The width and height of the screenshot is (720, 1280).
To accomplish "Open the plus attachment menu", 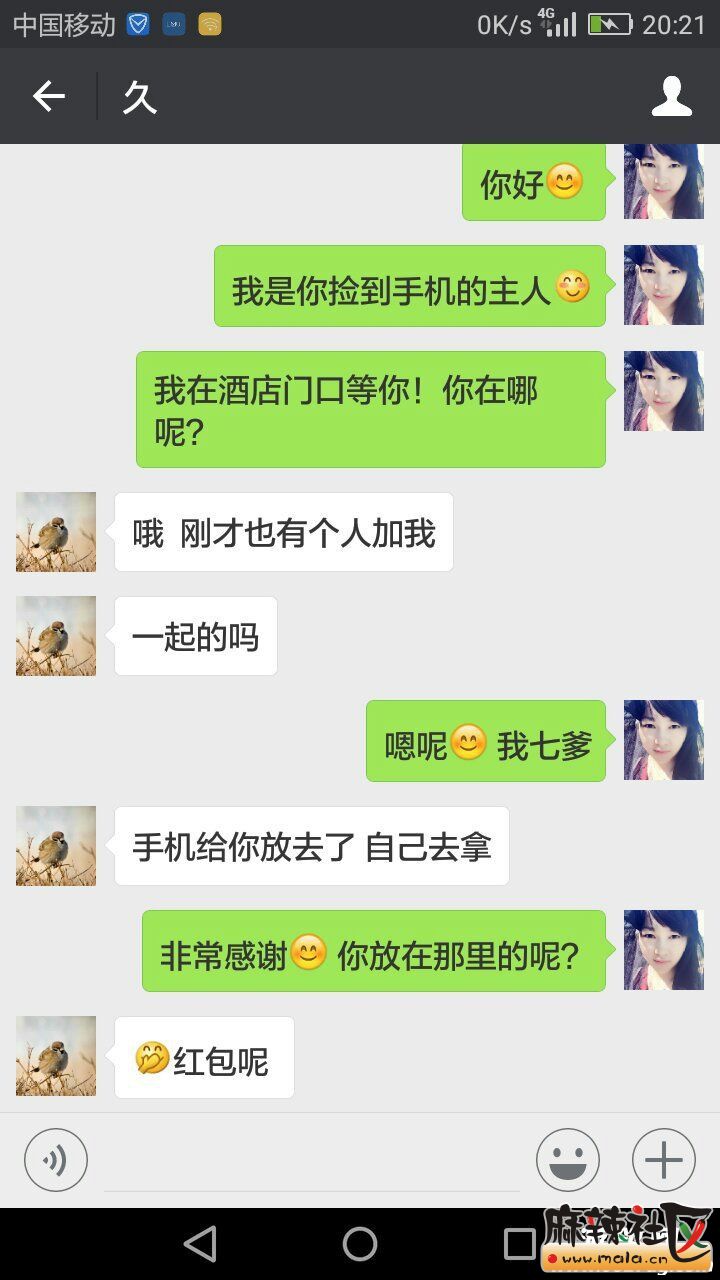I will click(663, 1160).
